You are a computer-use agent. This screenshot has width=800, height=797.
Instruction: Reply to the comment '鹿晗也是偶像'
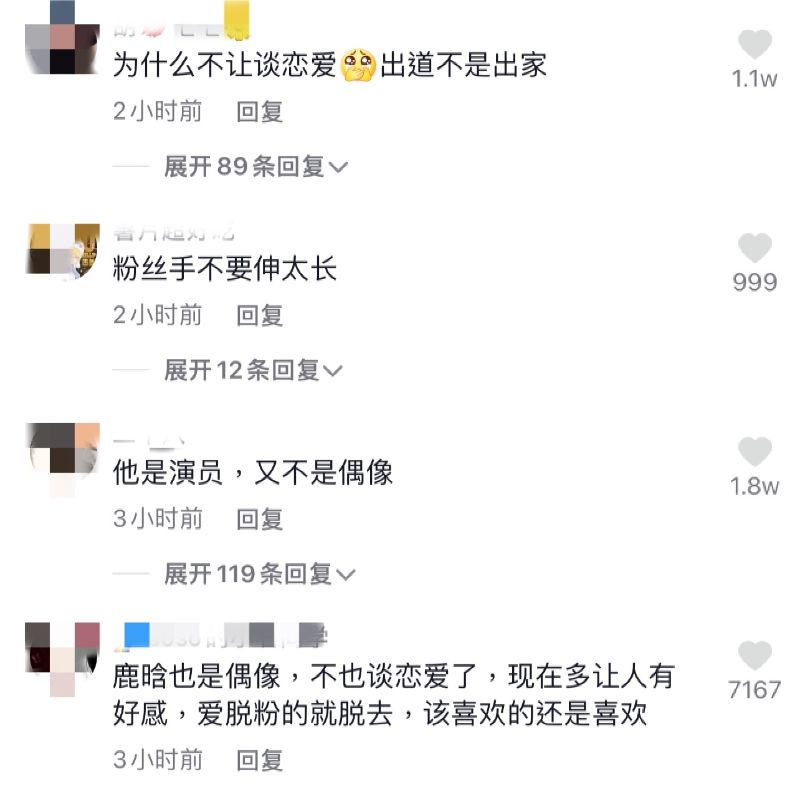tap(260, 760)
